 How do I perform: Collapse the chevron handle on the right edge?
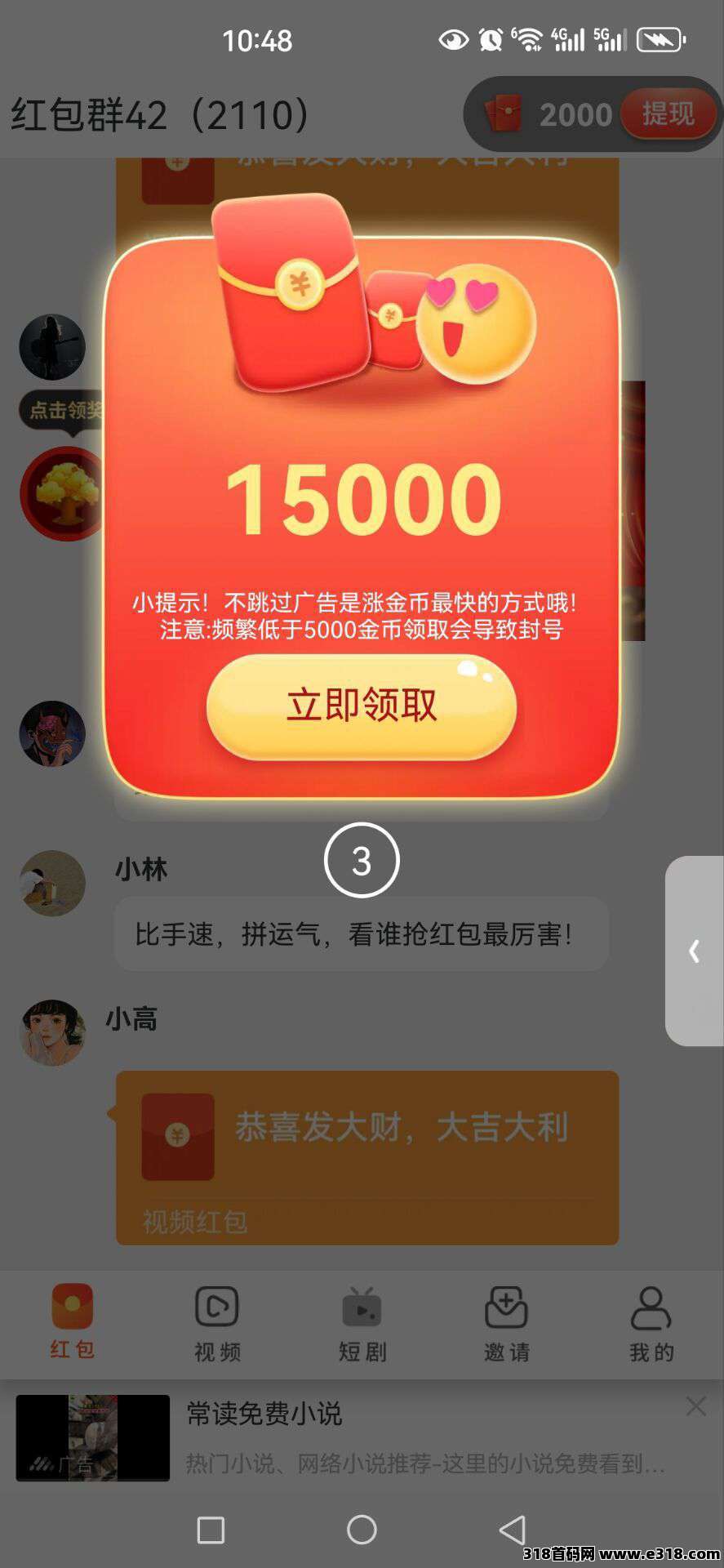[695, 950]
